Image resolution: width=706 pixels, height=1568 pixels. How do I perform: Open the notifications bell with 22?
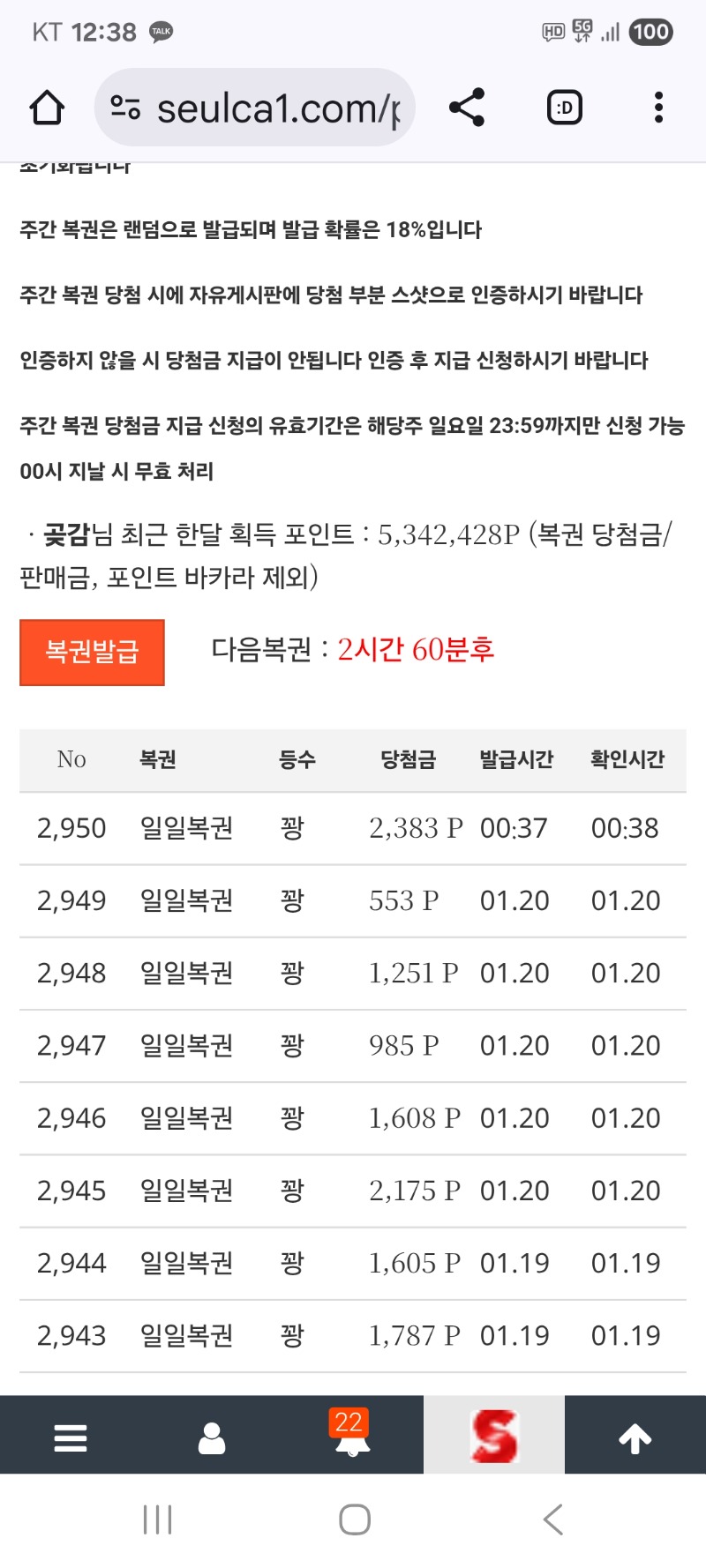tap(352, 1436)
